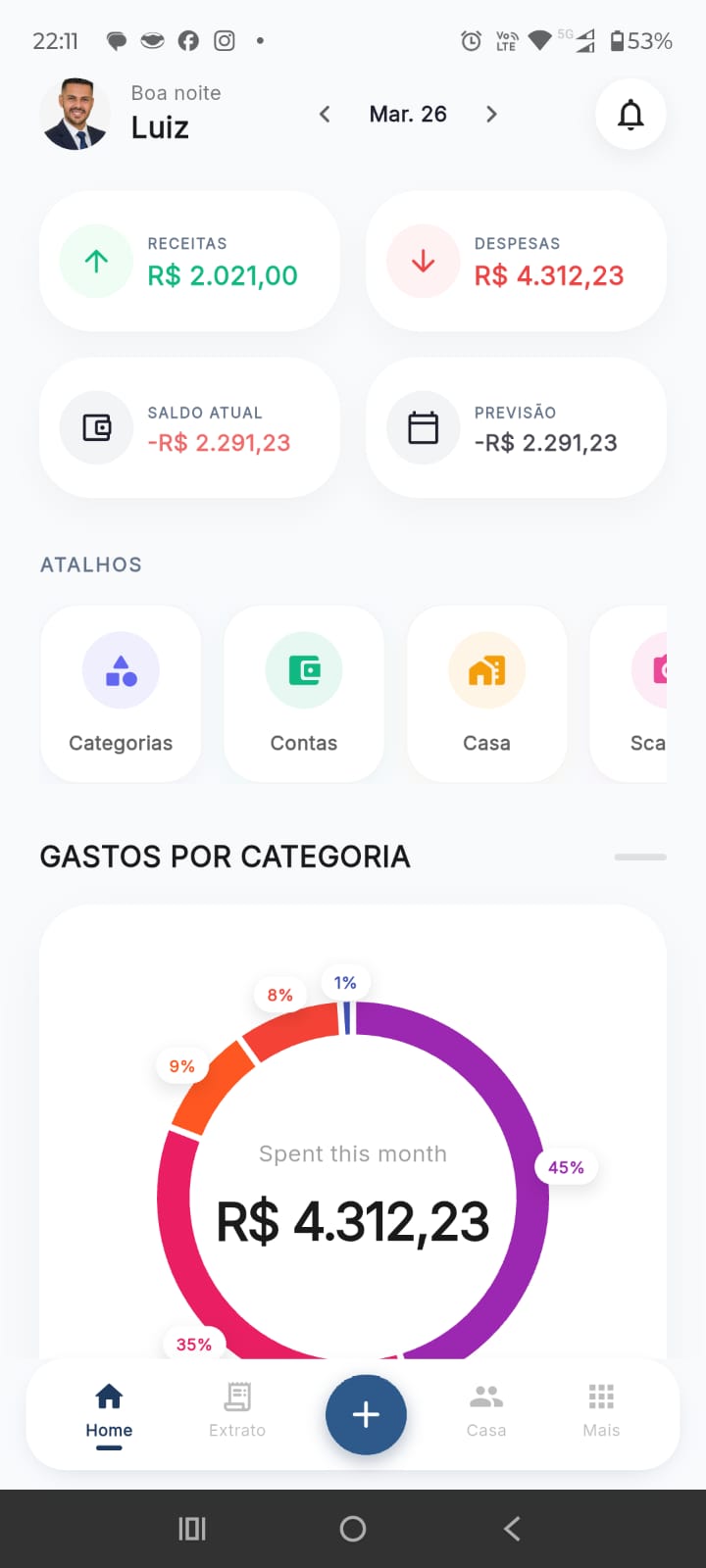Open the notifications bell
The height and width of the screenshot is (1568, 706).
coord(630,115)
